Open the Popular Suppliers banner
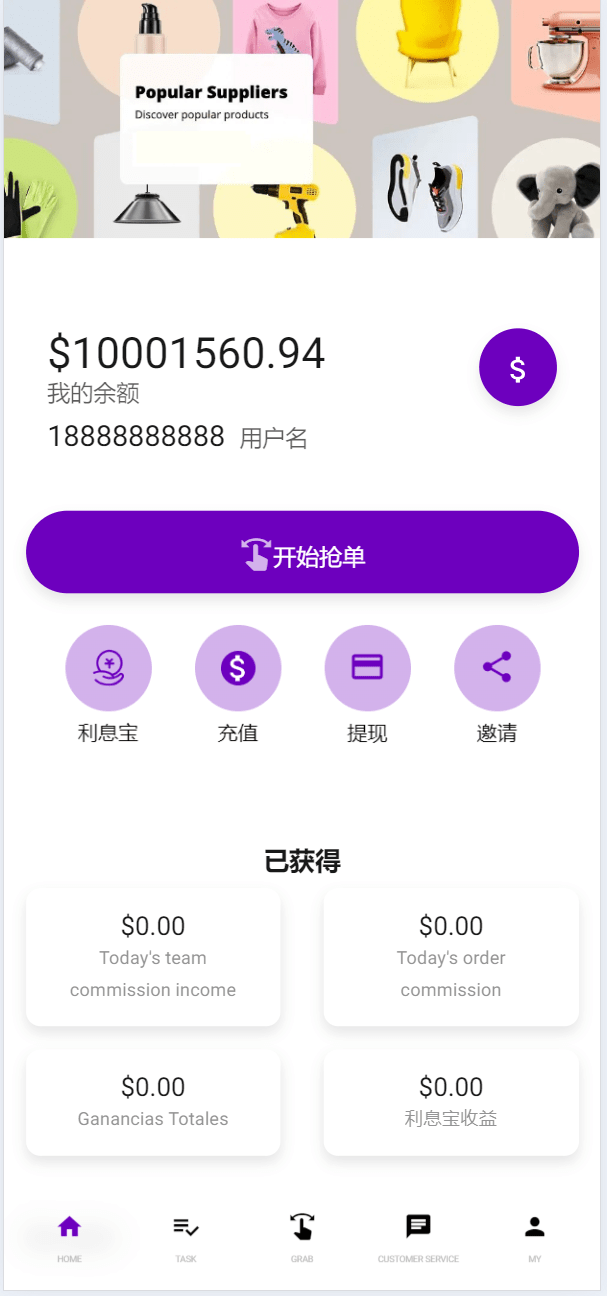Screen dimensions: 607x1296 click(x=216, y=118)
